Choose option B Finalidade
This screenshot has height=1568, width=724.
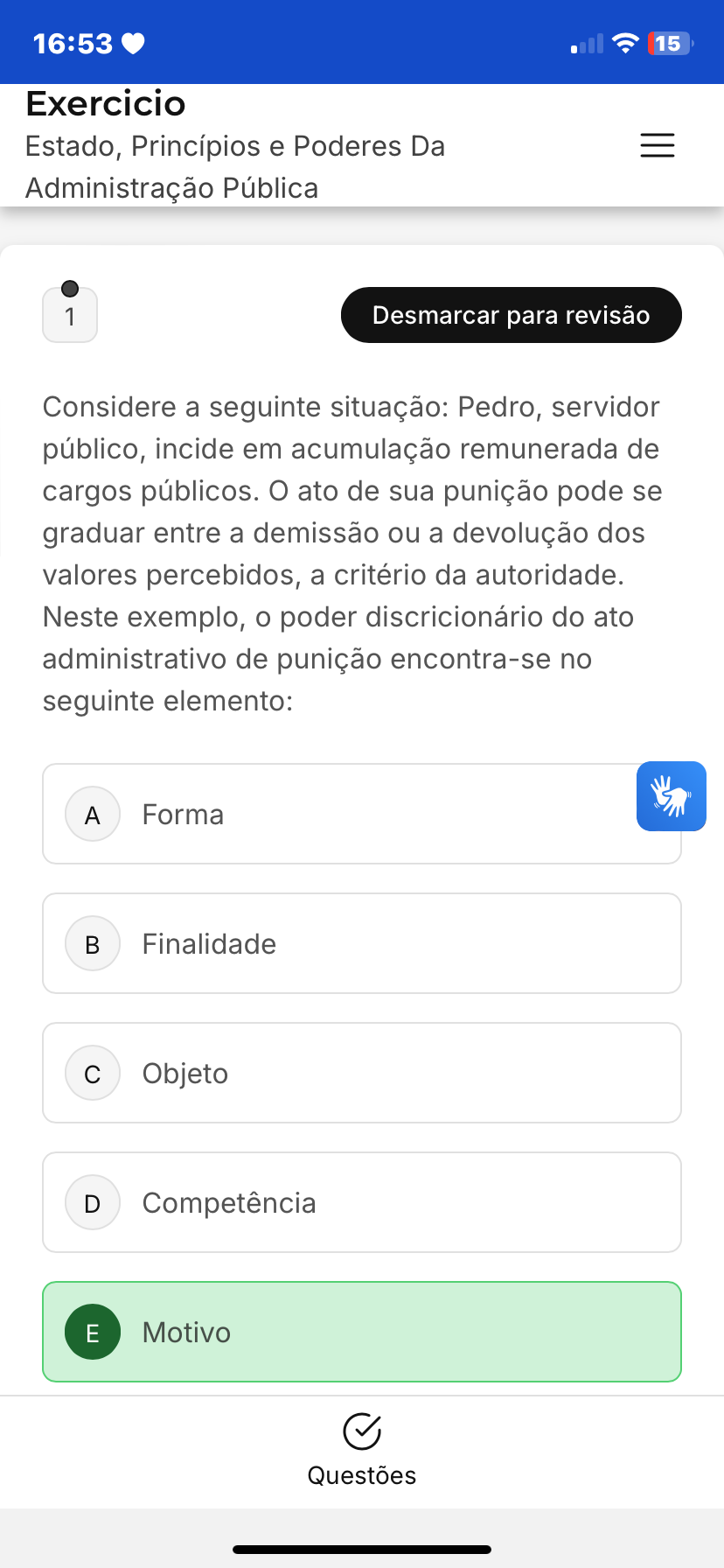click(361, 943)
